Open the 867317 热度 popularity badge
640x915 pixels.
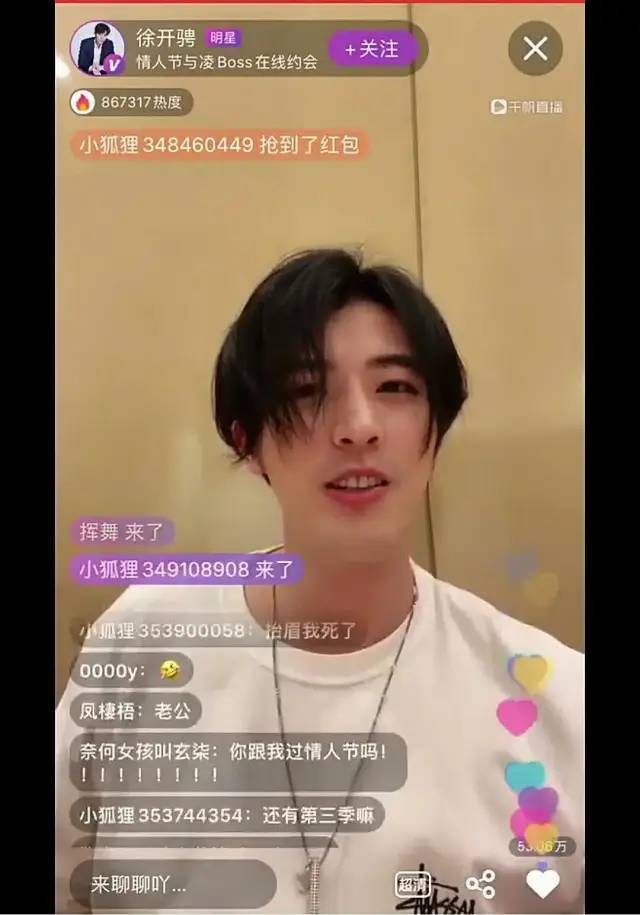[x=130, y=102]
